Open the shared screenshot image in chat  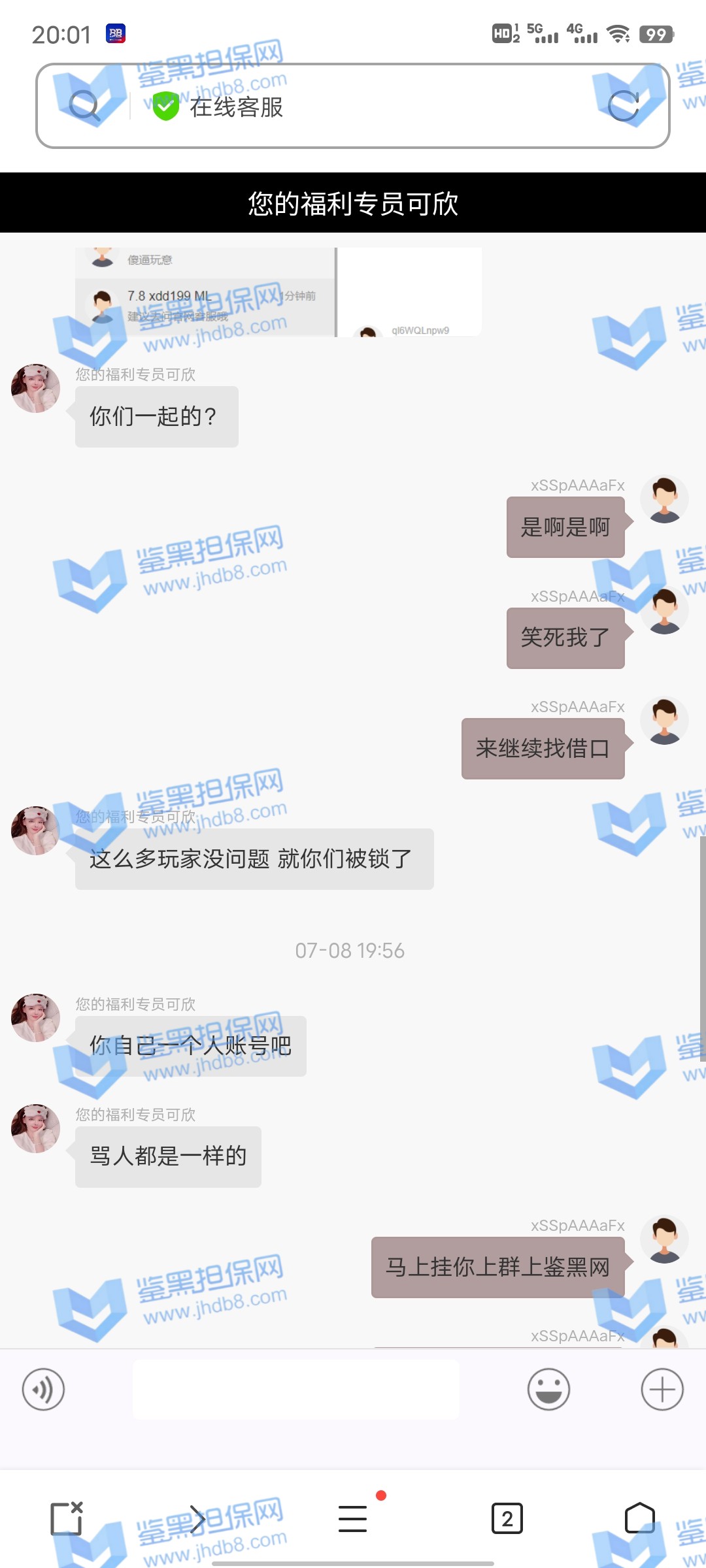point(278,293)
